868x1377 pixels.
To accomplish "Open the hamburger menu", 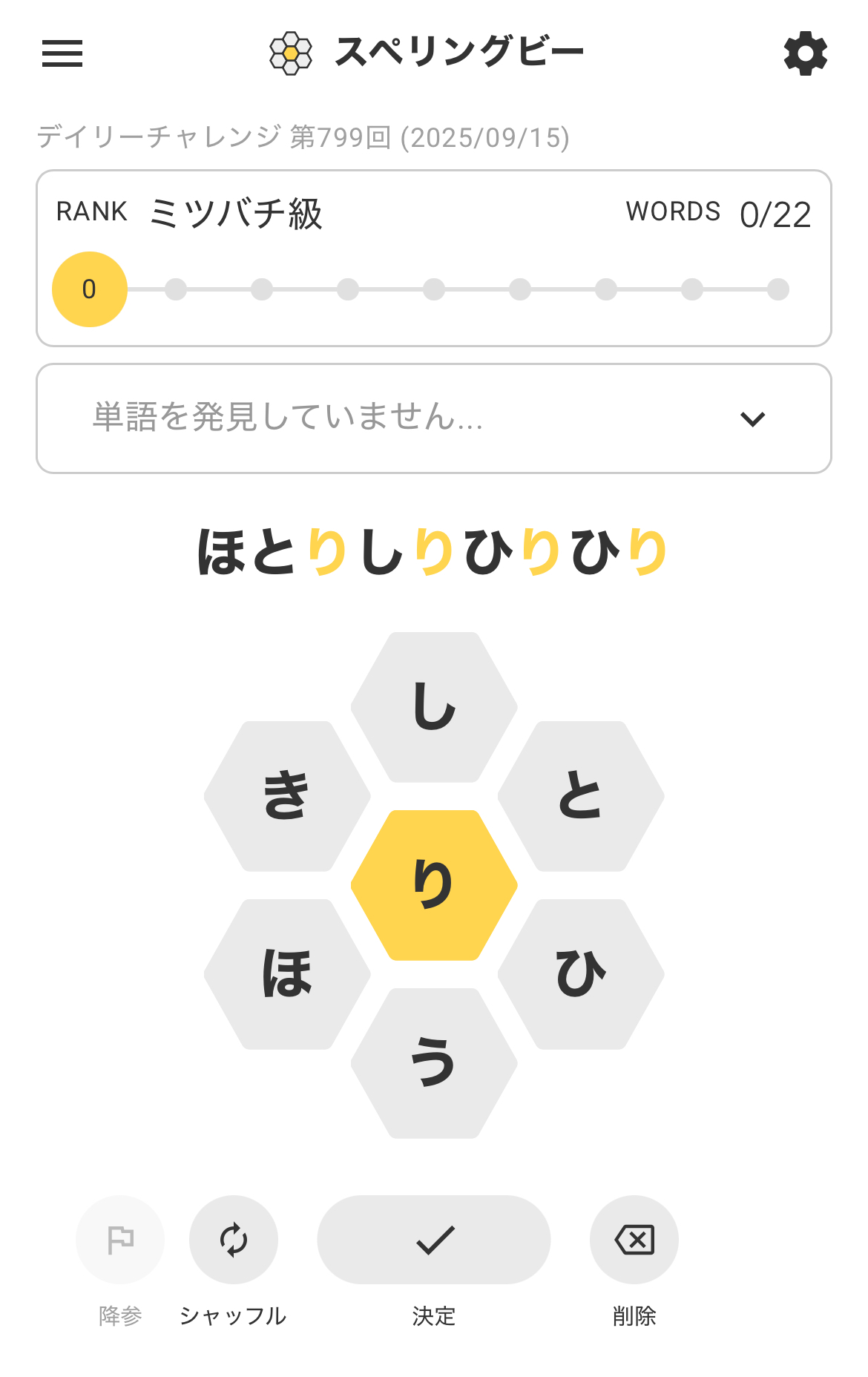I will (x=62, y=53).
